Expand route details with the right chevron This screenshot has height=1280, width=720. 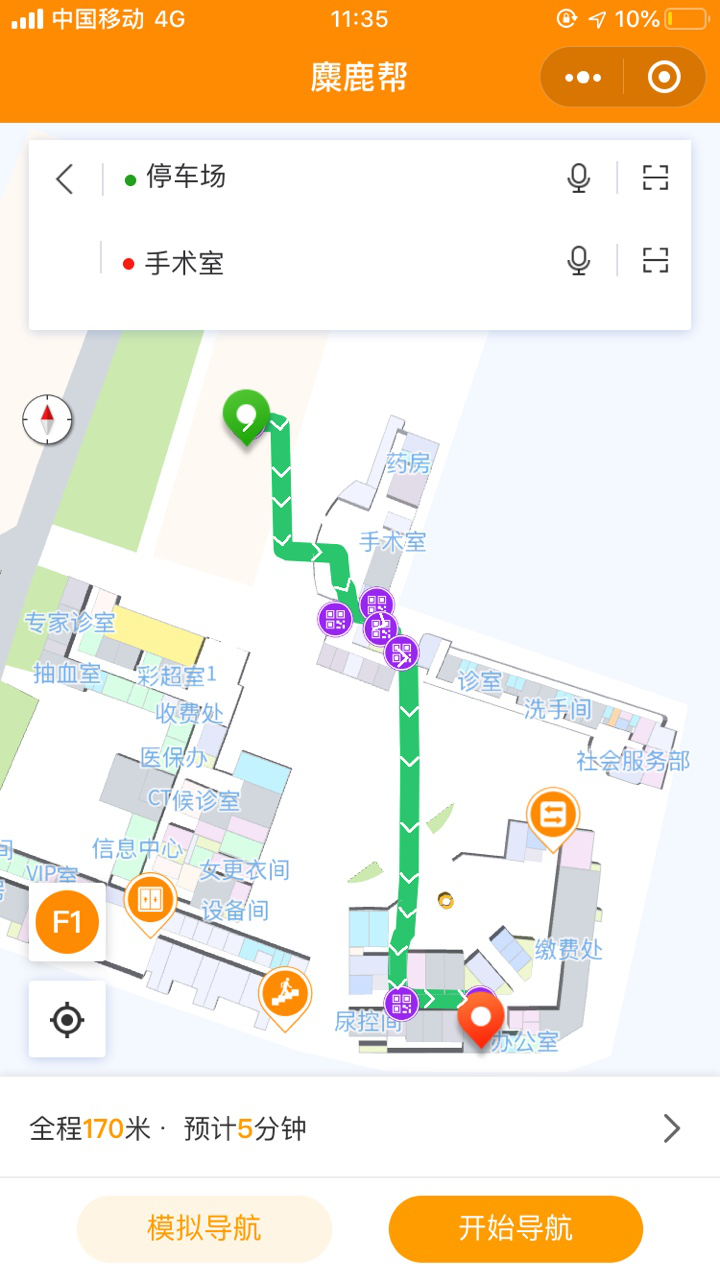coord(672,1129)
